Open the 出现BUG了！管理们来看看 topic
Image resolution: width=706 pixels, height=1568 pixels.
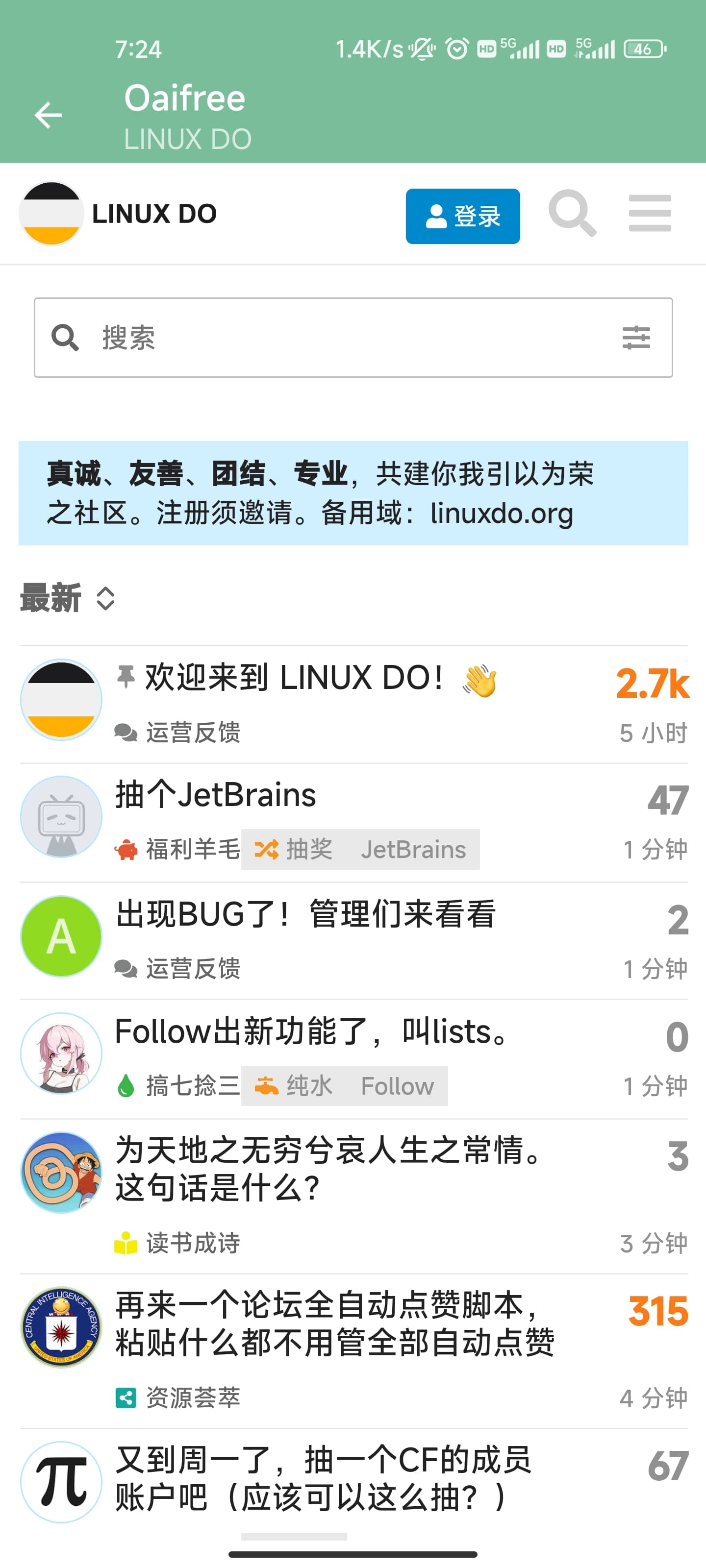coord(306,914)
